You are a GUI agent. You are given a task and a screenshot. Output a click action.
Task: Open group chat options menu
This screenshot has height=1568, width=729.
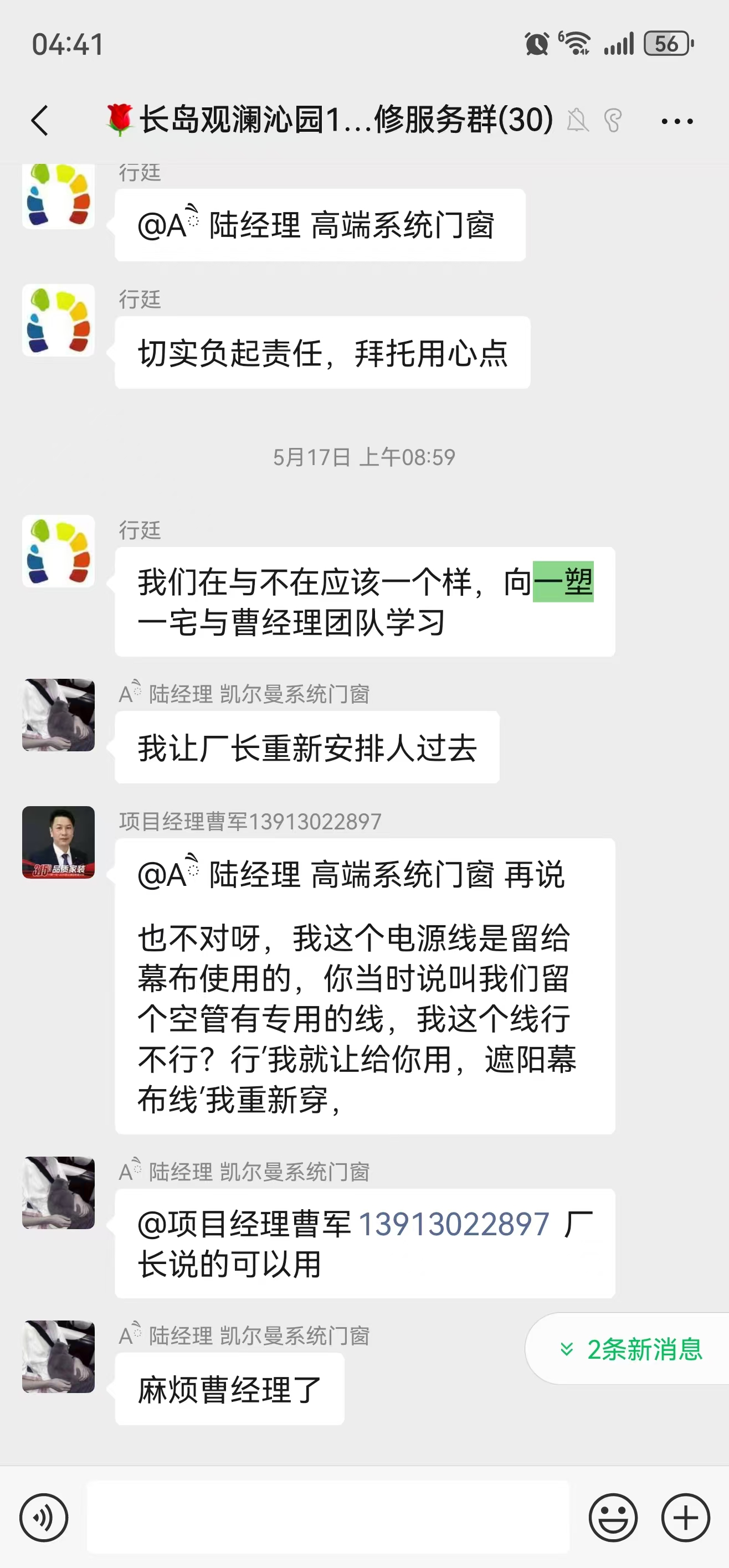click(x=676, y=121)
